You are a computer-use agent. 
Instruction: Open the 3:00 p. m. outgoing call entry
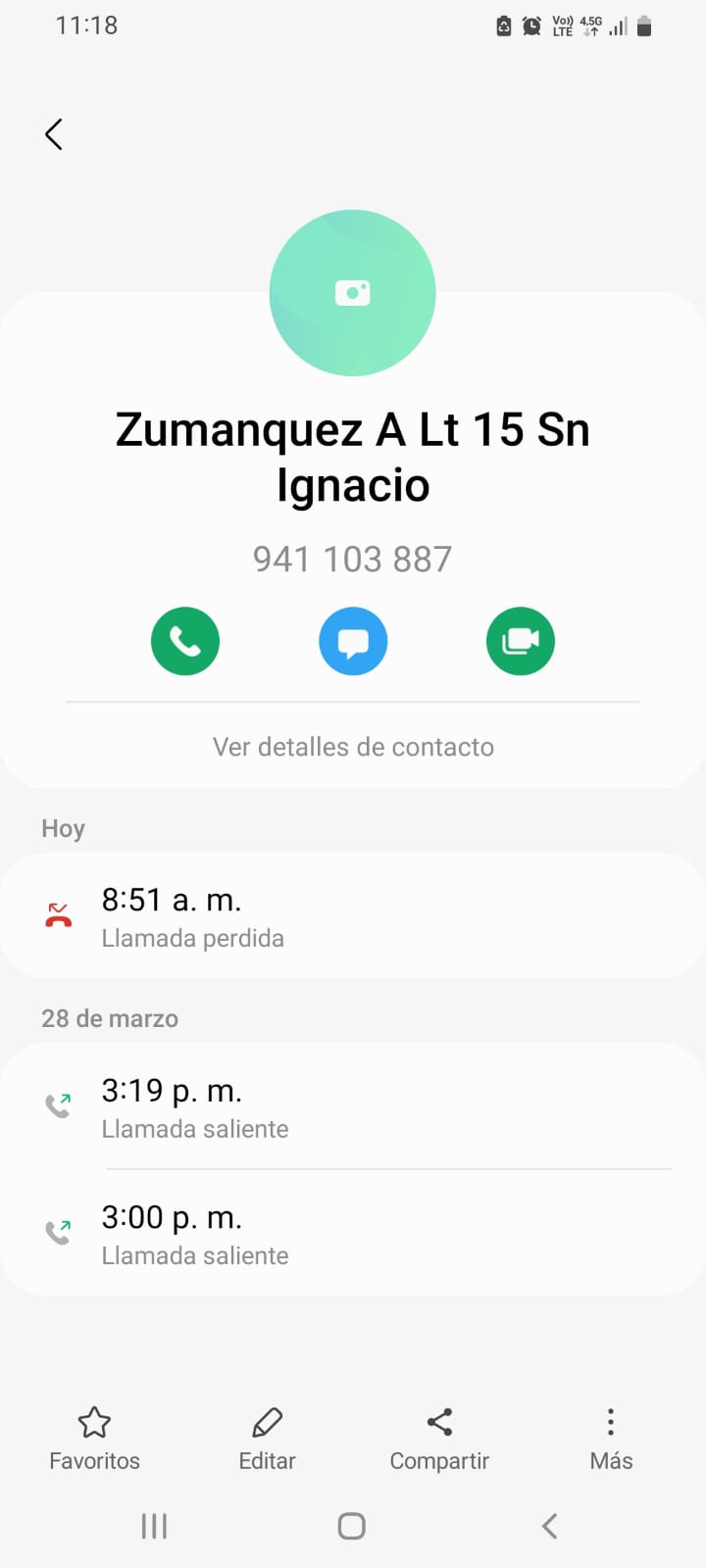[353, 1234]
